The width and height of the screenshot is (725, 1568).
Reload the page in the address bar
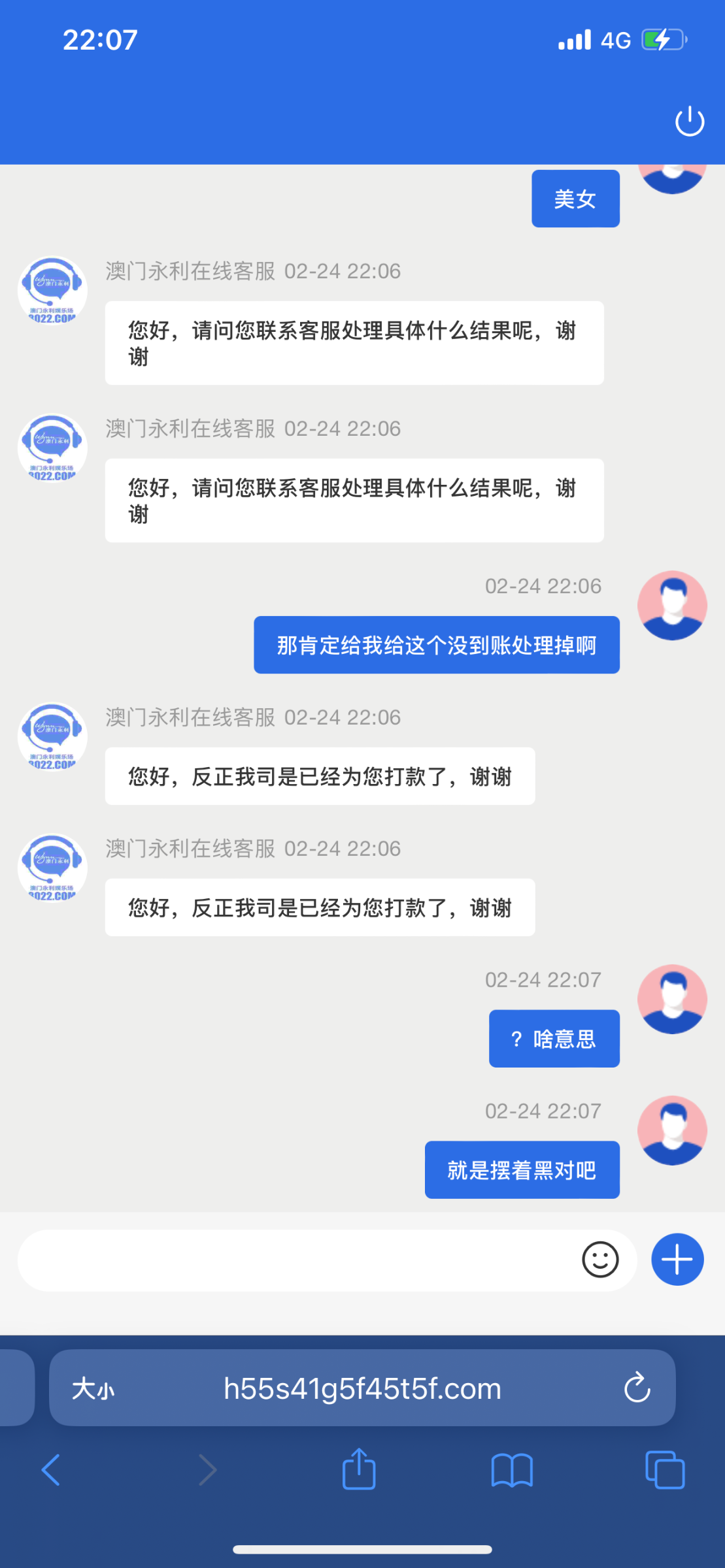tap(637, 1388)
